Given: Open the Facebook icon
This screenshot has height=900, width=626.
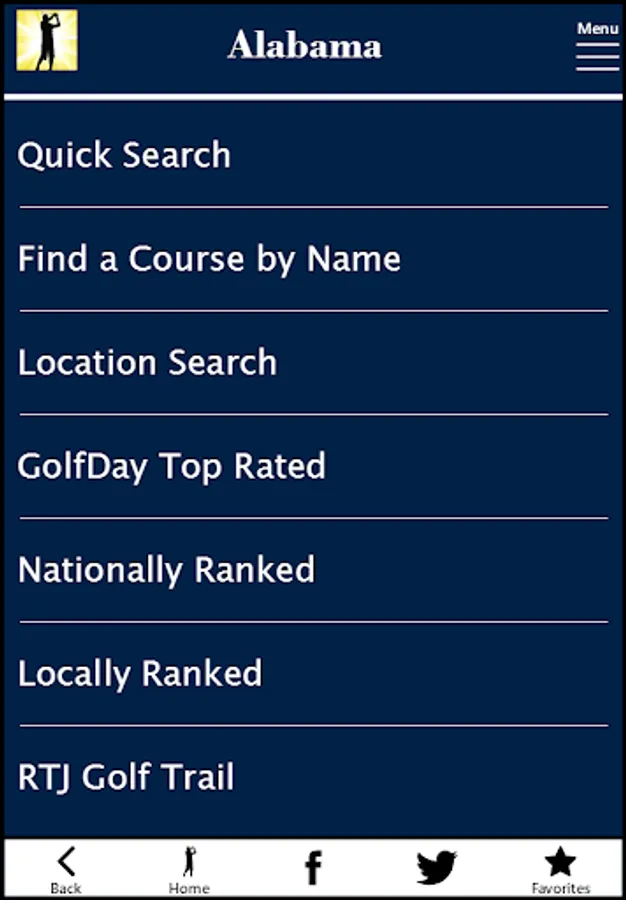Looking at the screenshot, I should [x=313, y=868].
